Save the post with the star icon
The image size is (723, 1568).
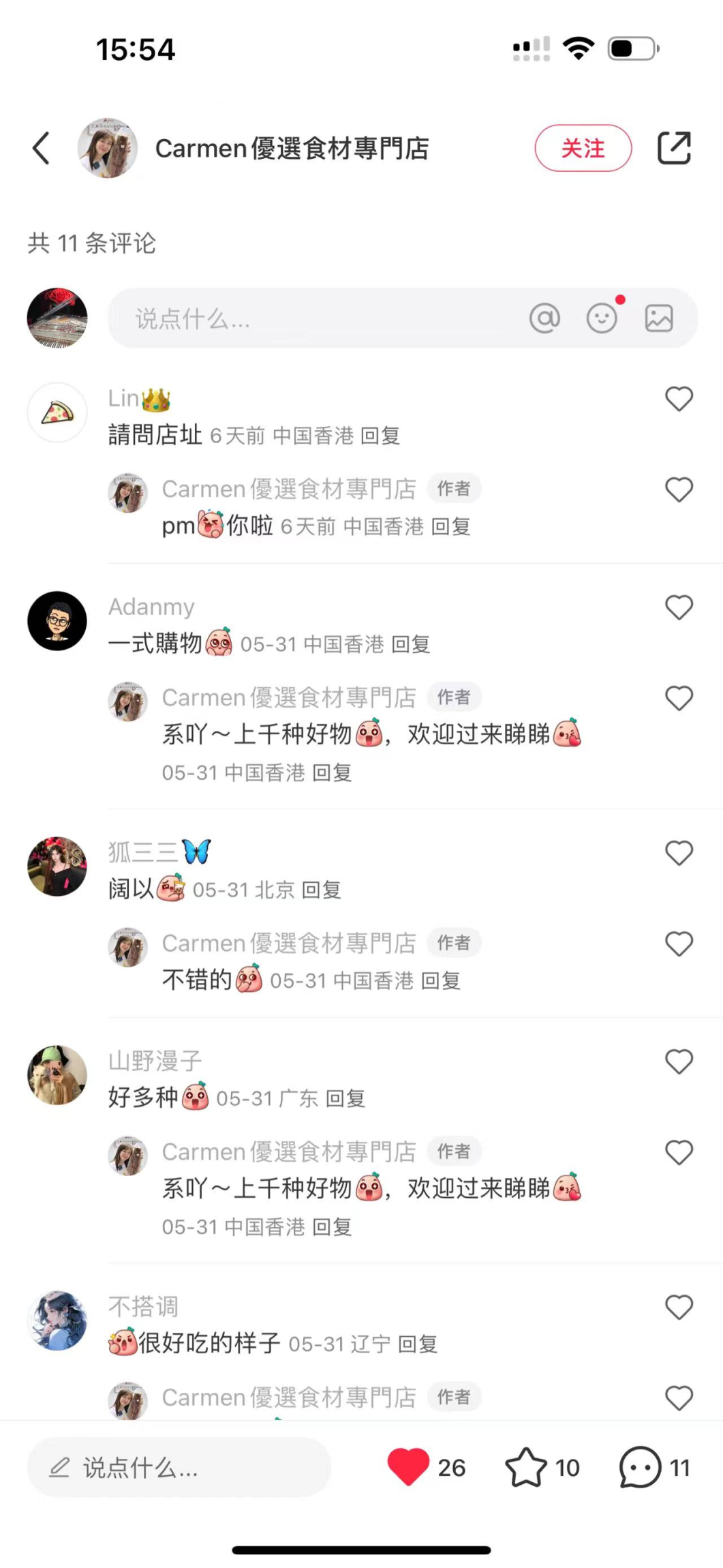(x=525, y=1467)
